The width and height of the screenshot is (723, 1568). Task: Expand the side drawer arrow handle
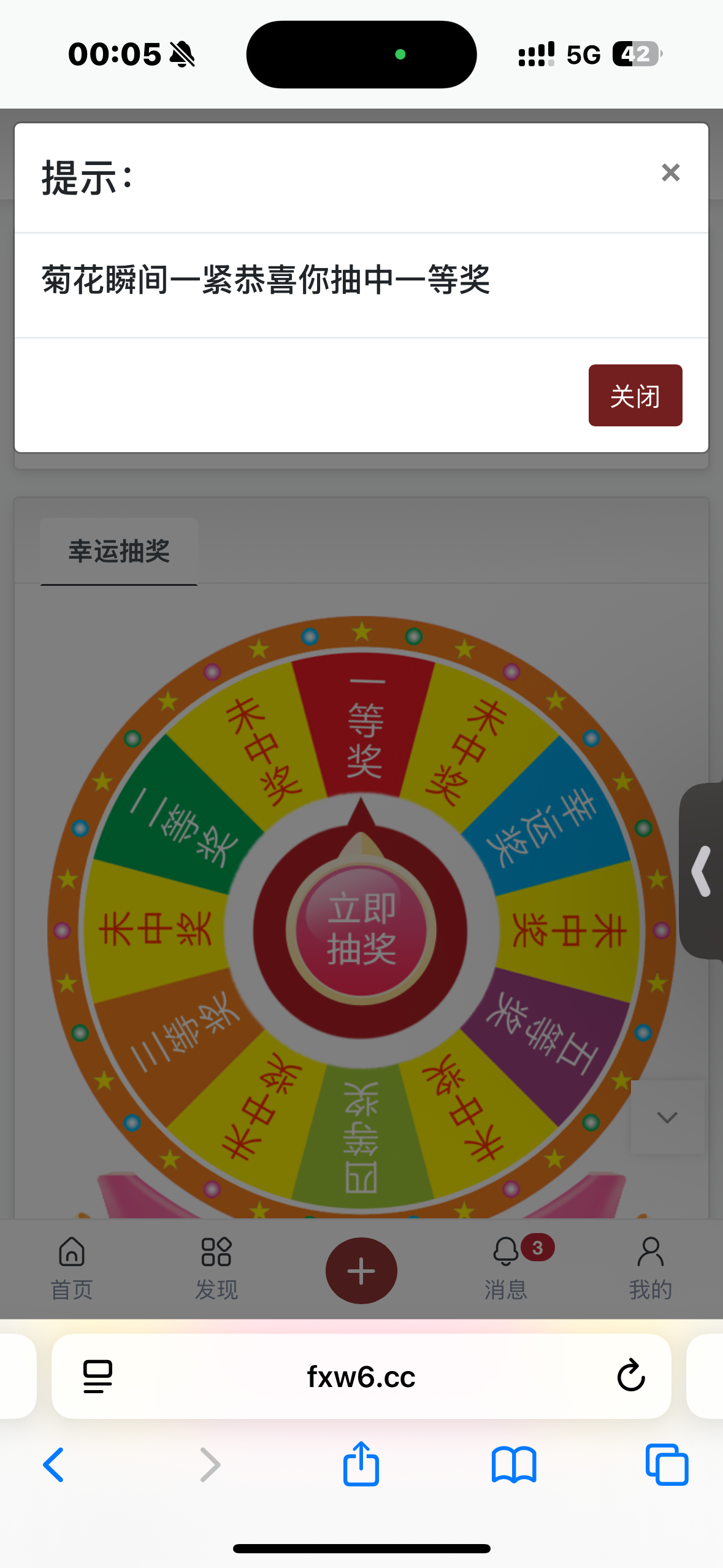coord(702,871)
